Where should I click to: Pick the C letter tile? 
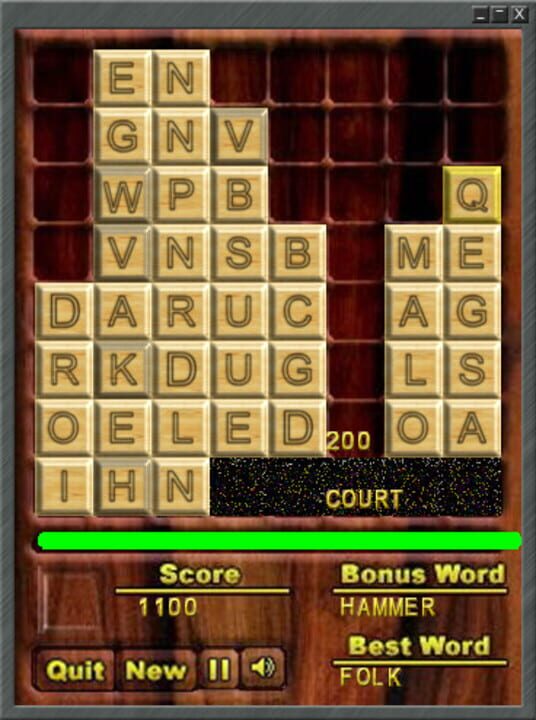297,311
